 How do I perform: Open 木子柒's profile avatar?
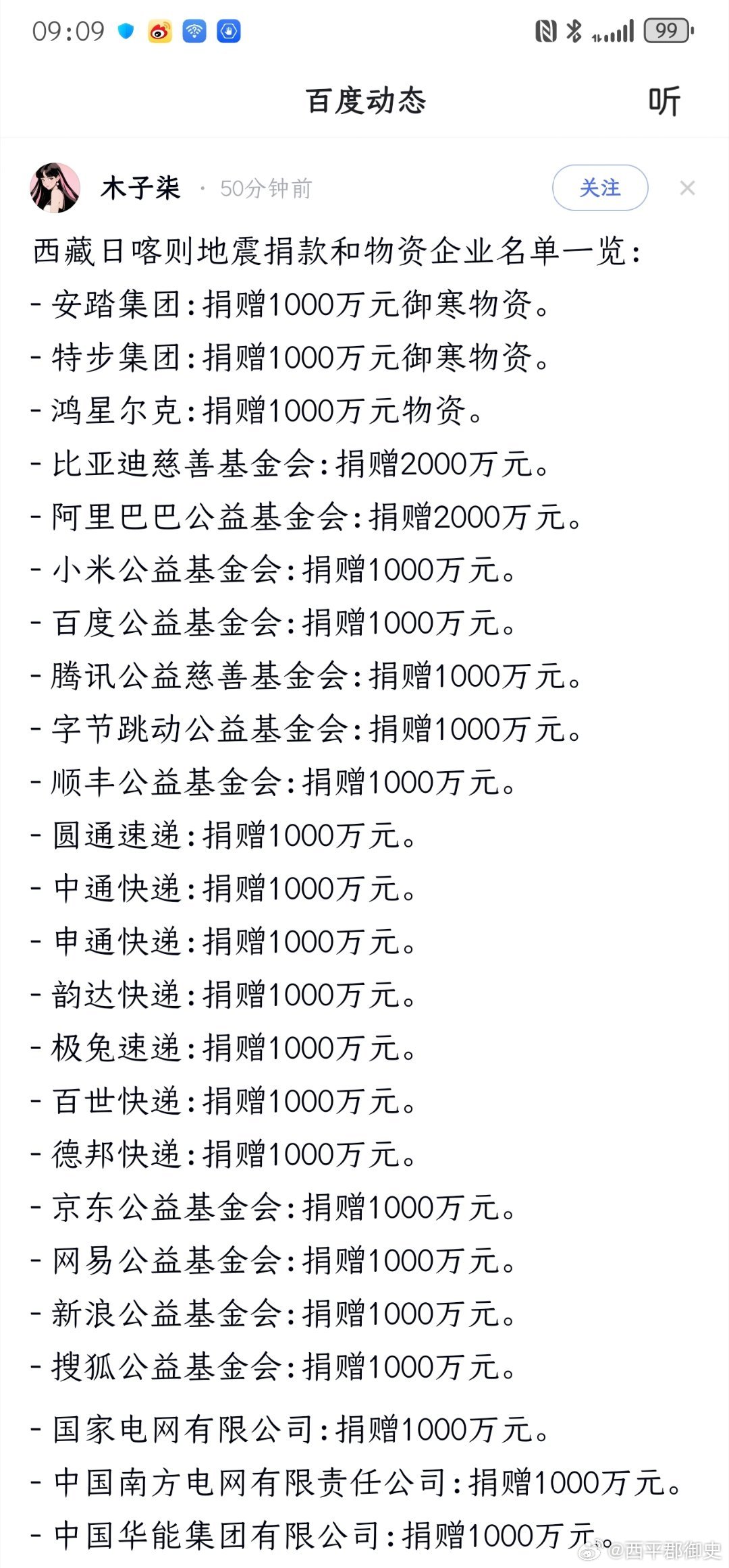(55, 188)
